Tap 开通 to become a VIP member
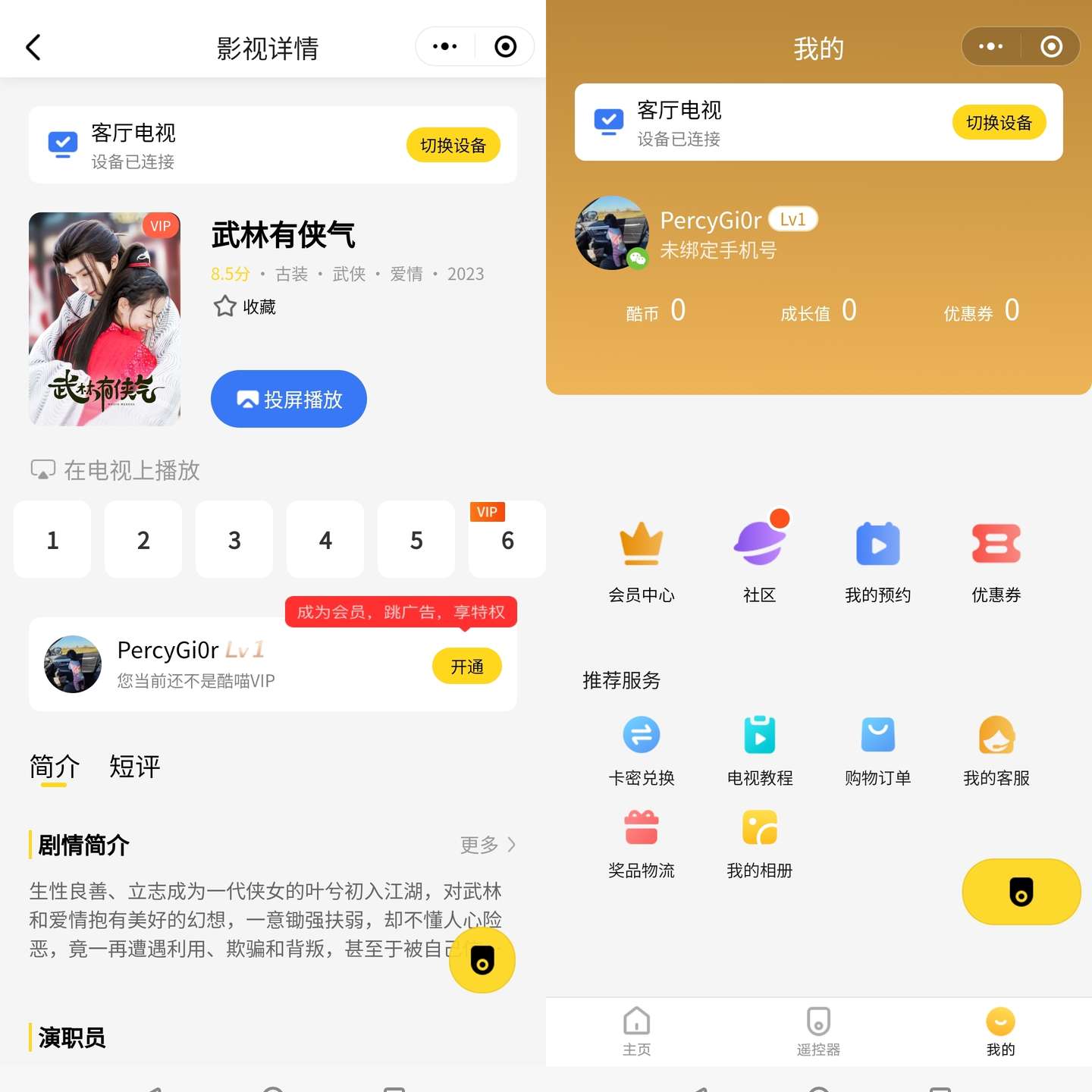This screenshot has height=1092, width=1092. point(466,667)
